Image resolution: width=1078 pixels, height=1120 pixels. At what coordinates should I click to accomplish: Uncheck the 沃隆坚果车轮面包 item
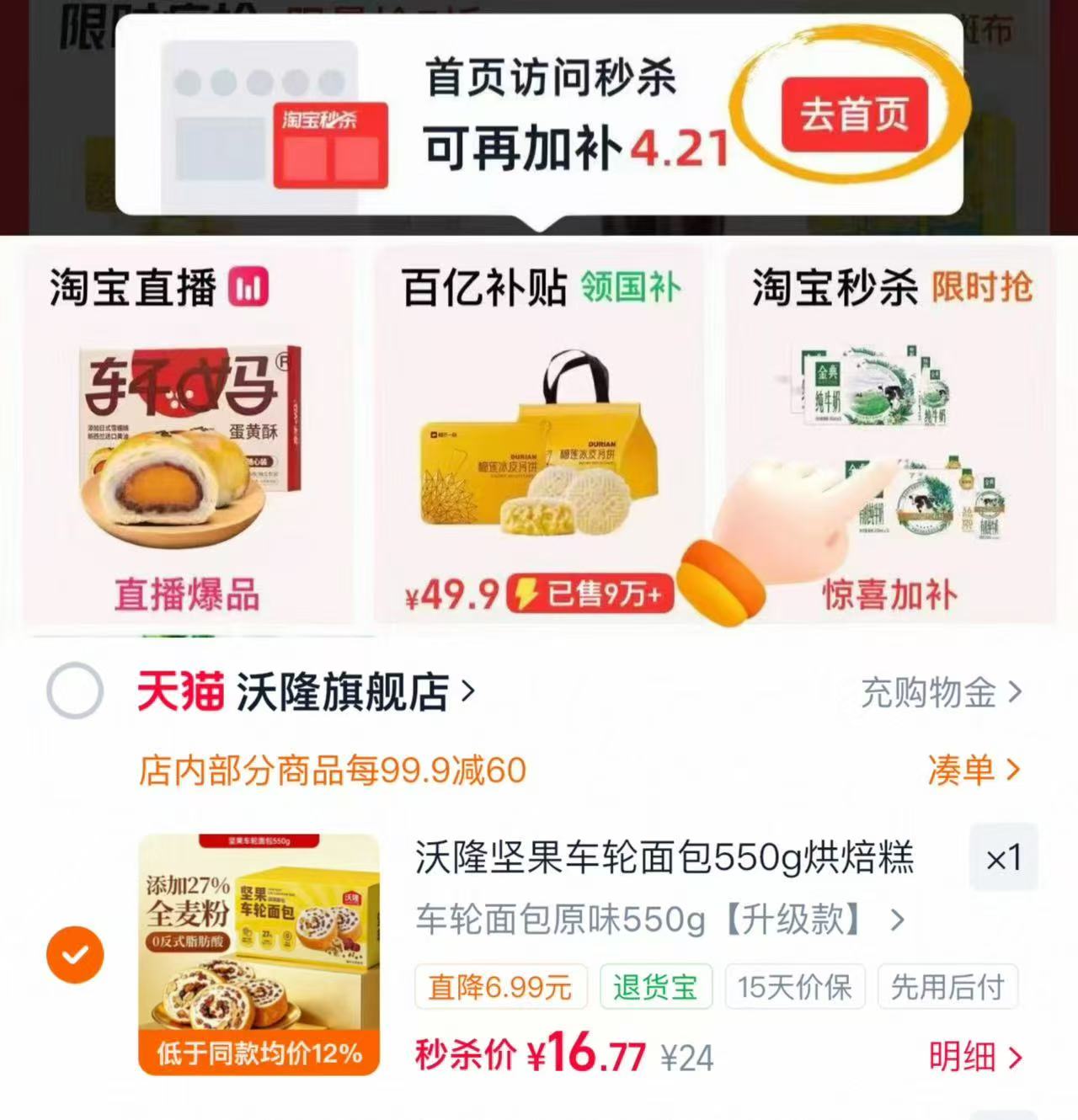(x=75, y=955)
